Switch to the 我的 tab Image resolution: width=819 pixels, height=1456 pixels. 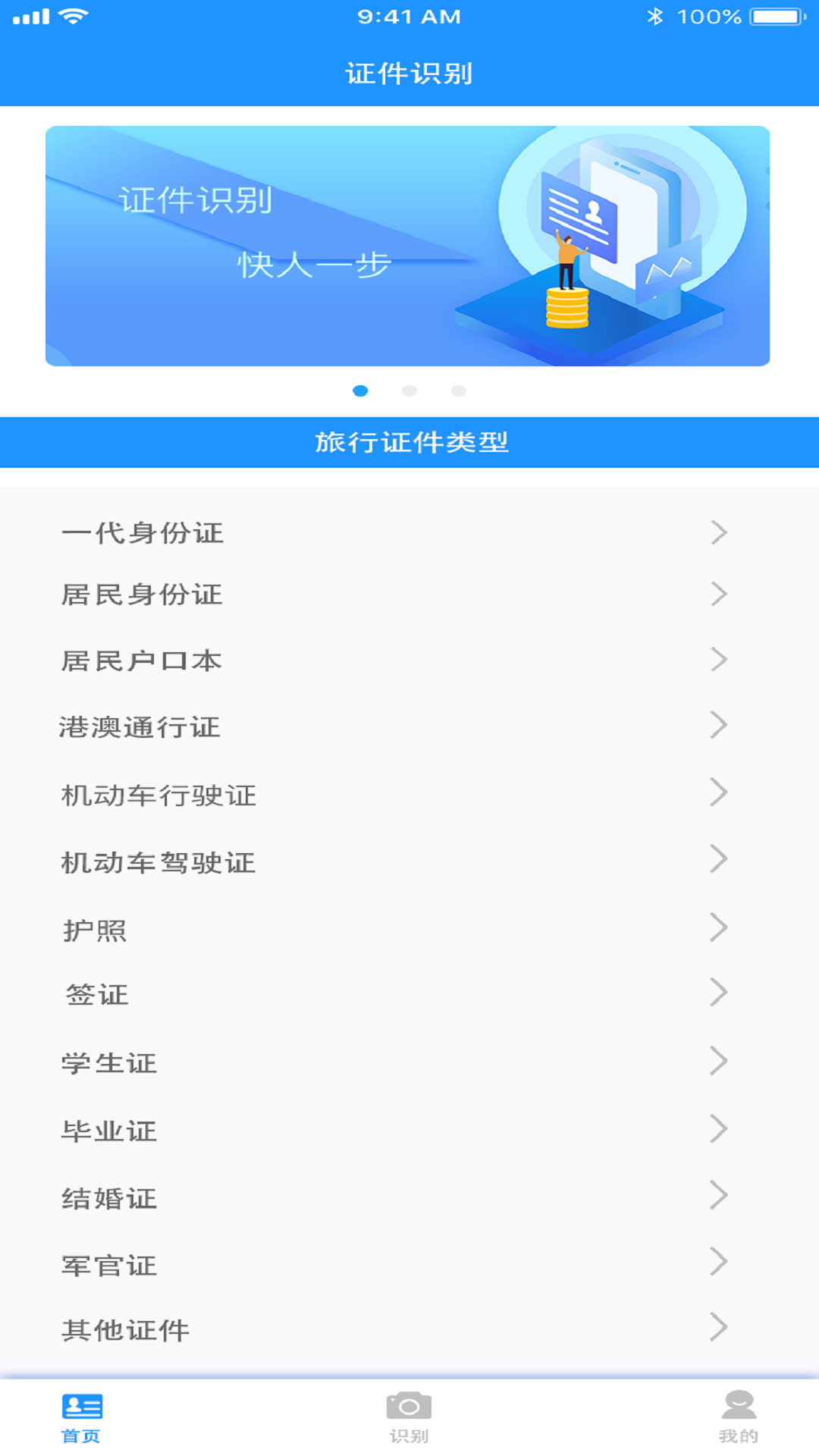(x=737, y=1418)
